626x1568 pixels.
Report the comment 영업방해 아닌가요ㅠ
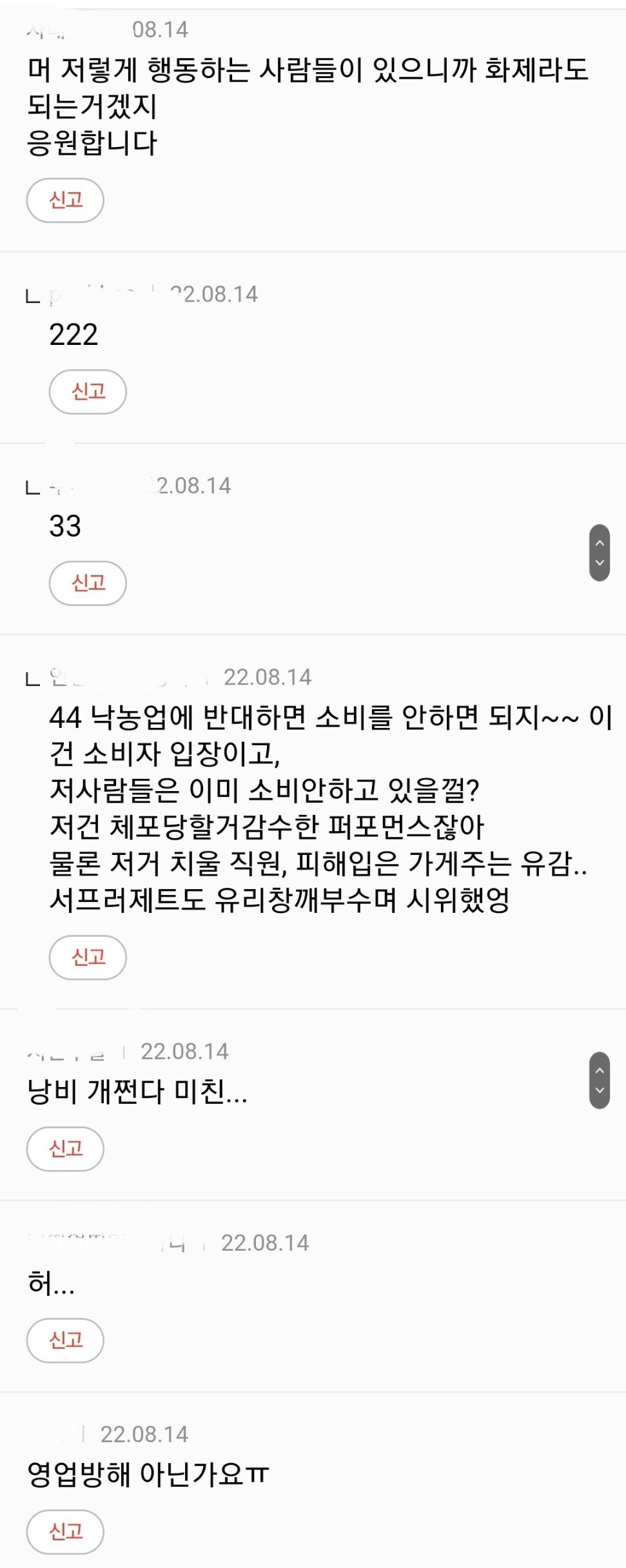[65, 1532]
